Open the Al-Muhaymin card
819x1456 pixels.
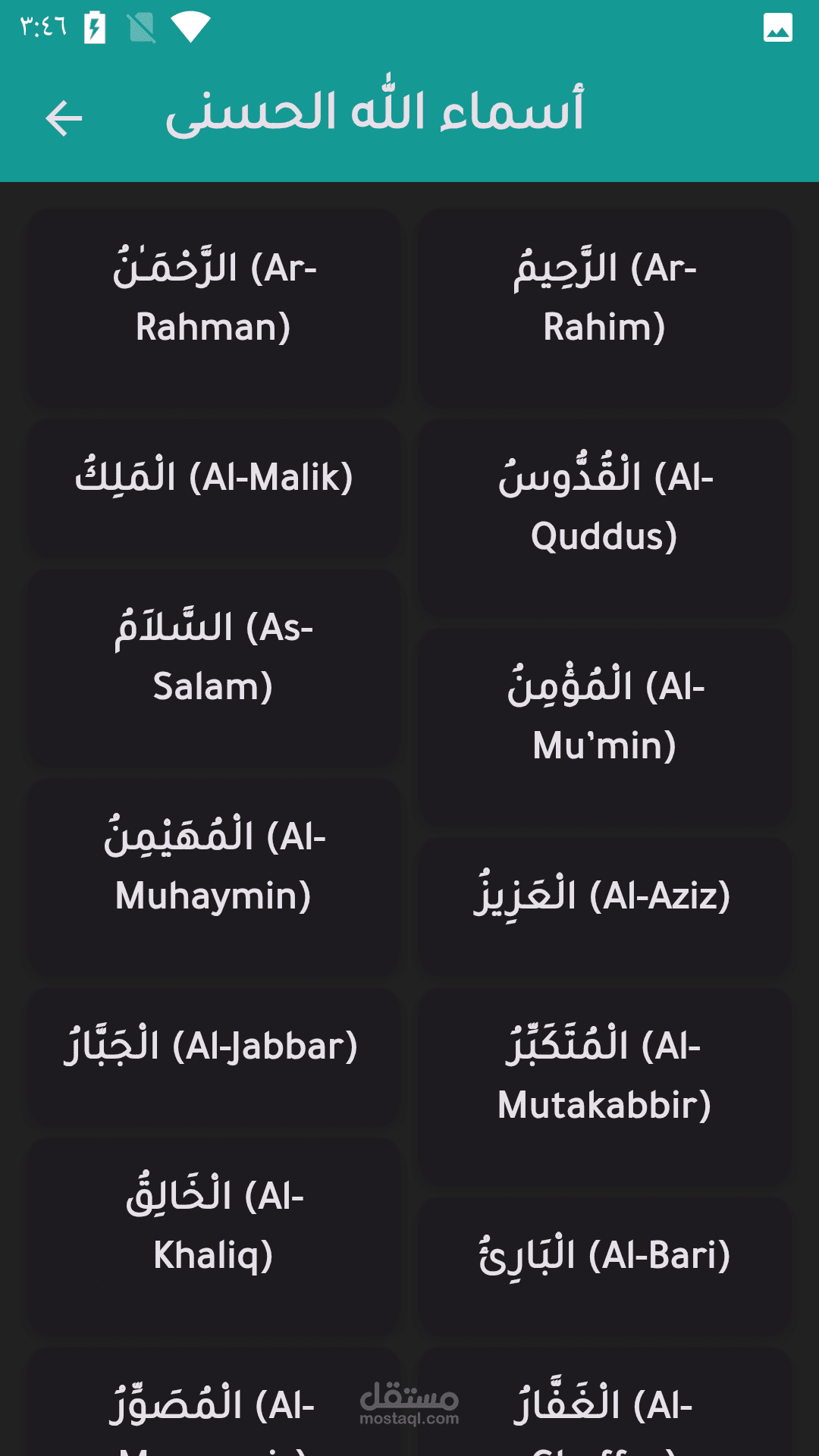pos(213,878)
